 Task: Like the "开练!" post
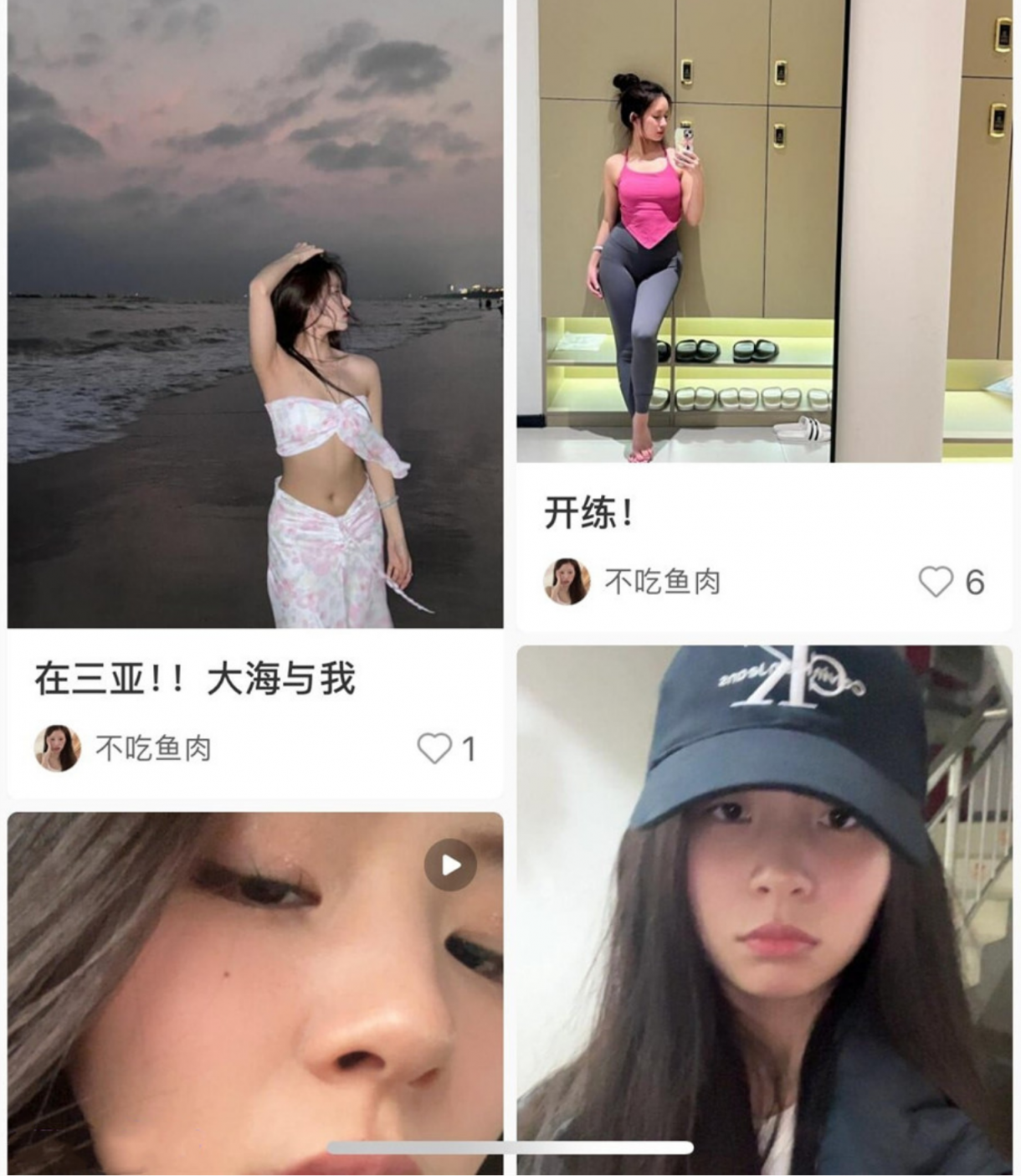936,582
